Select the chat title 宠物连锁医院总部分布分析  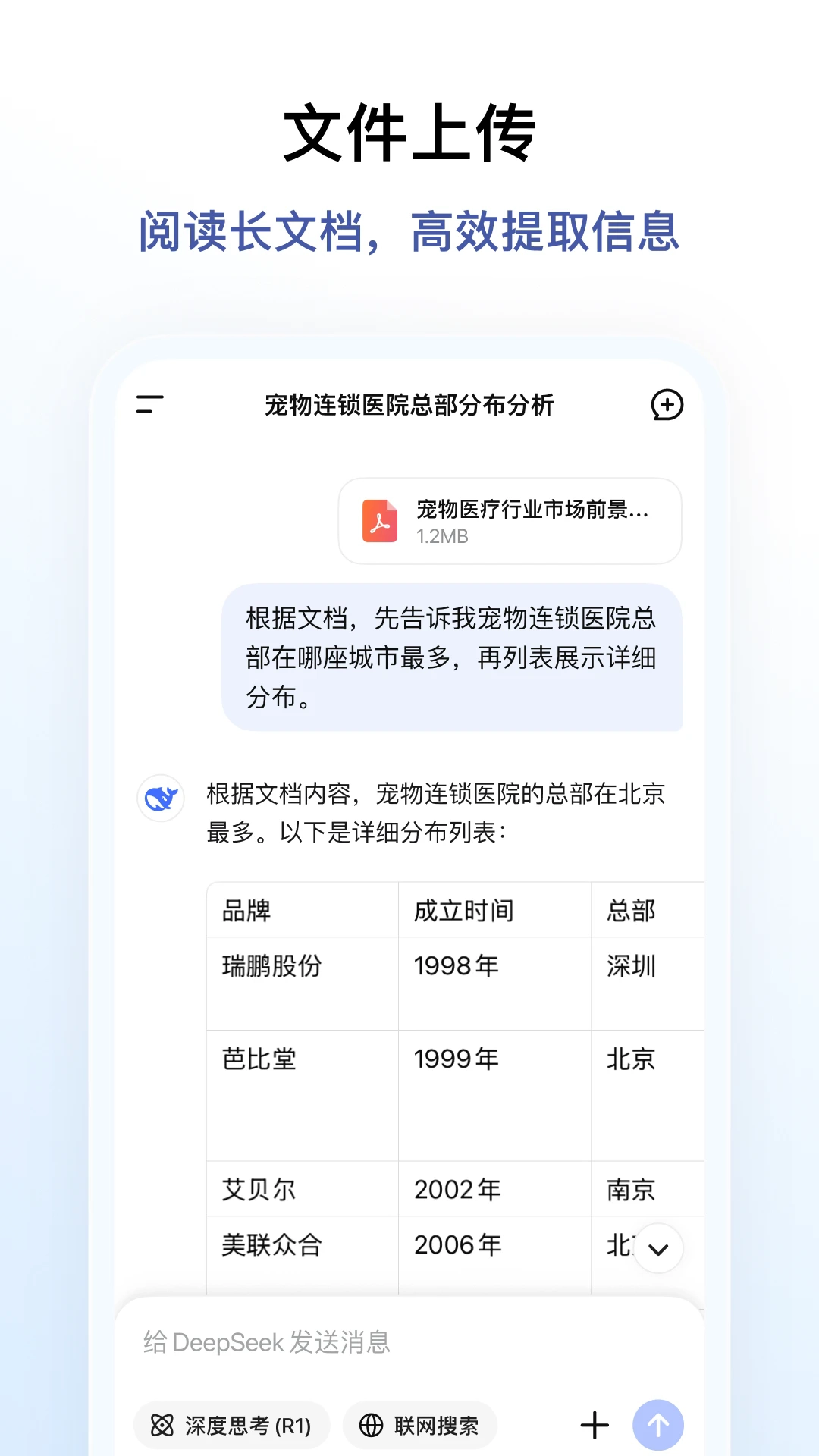point(409,406)
